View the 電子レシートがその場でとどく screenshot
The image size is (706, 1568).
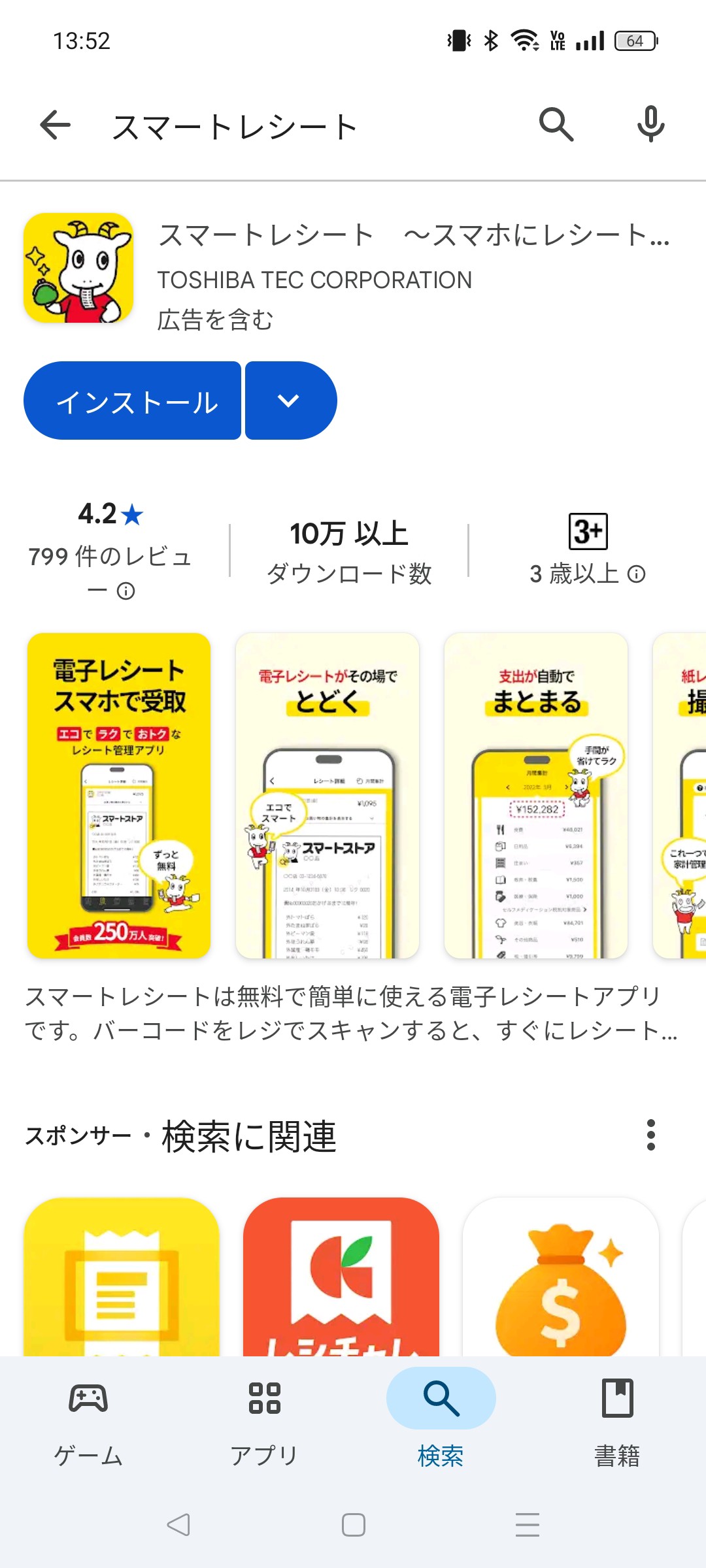328,795
